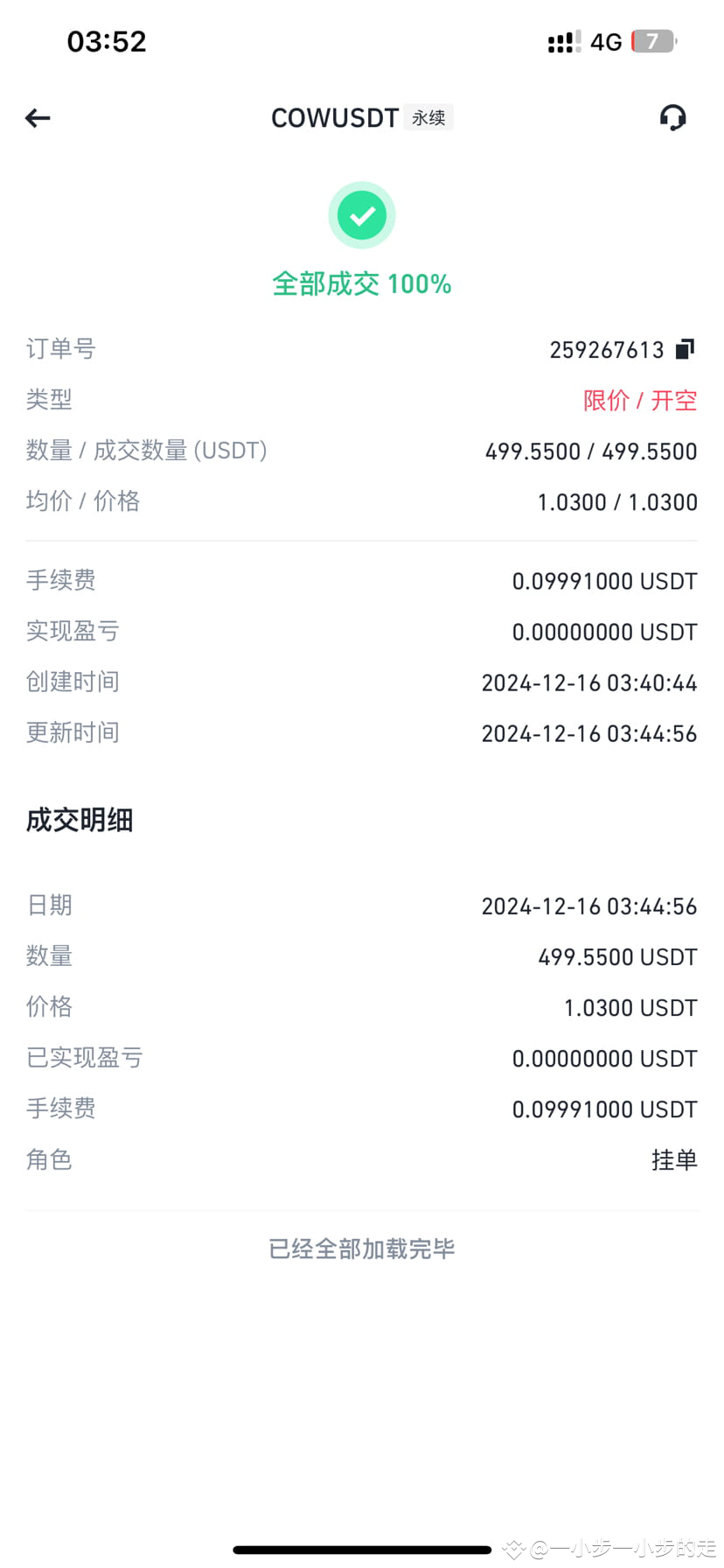This screenshot has width=724, height=1568.
Task: Go back using the top-left arrow
Action: point(38,118)
